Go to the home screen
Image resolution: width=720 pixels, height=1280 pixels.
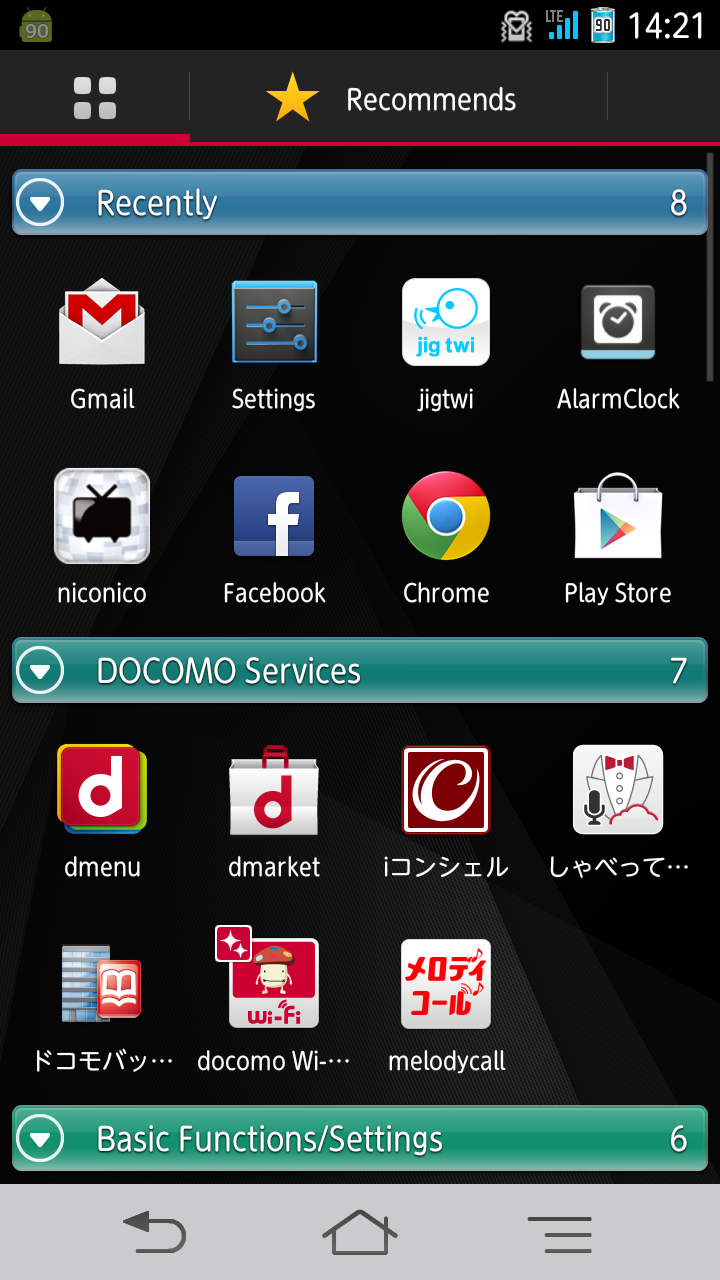360,1232
